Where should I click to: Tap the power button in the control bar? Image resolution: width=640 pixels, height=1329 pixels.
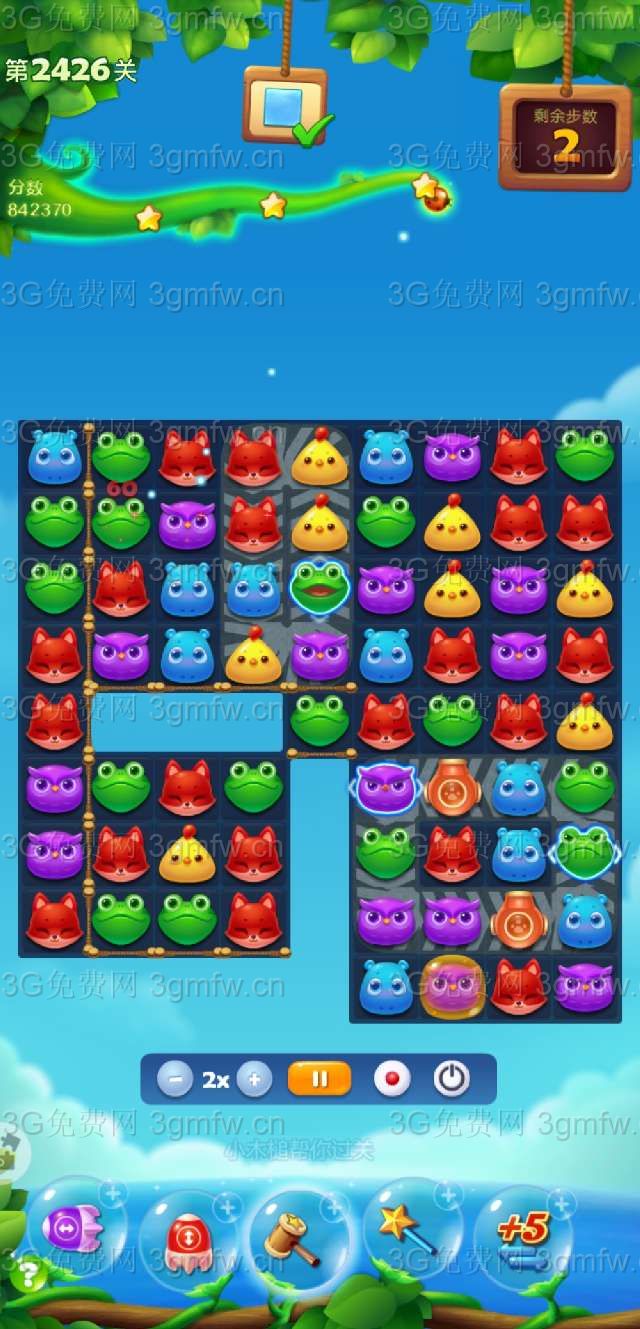(x=451, y=1079)
